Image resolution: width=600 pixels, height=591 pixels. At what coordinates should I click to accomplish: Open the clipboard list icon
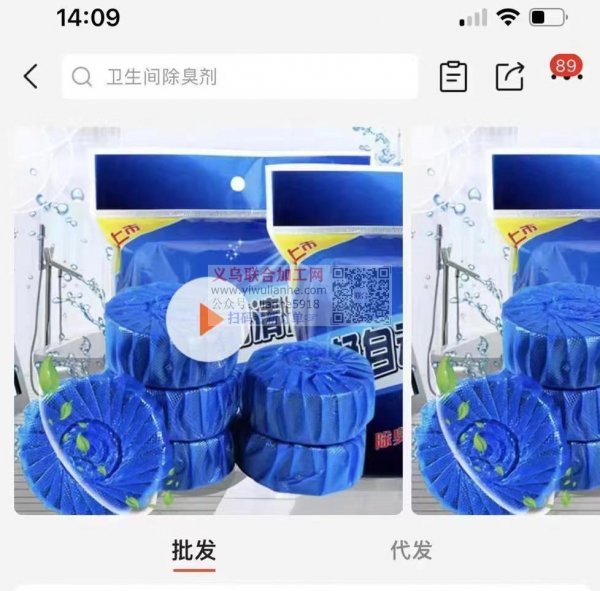pyautogui.click(x=454, y=77)
